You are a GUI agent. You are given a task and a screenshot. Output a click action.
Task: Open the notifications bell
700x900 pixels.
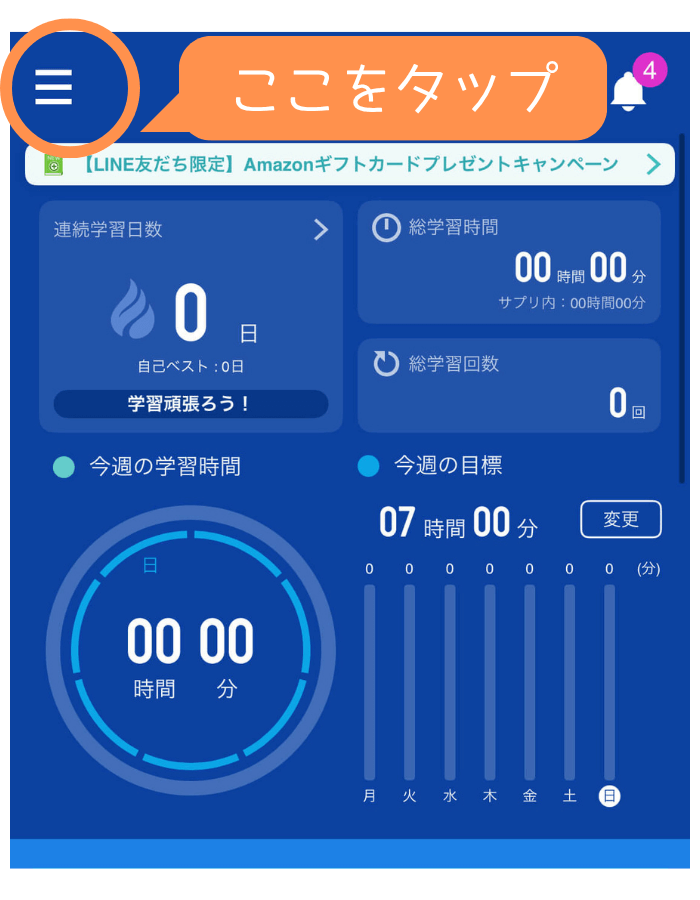click(629, 92)
